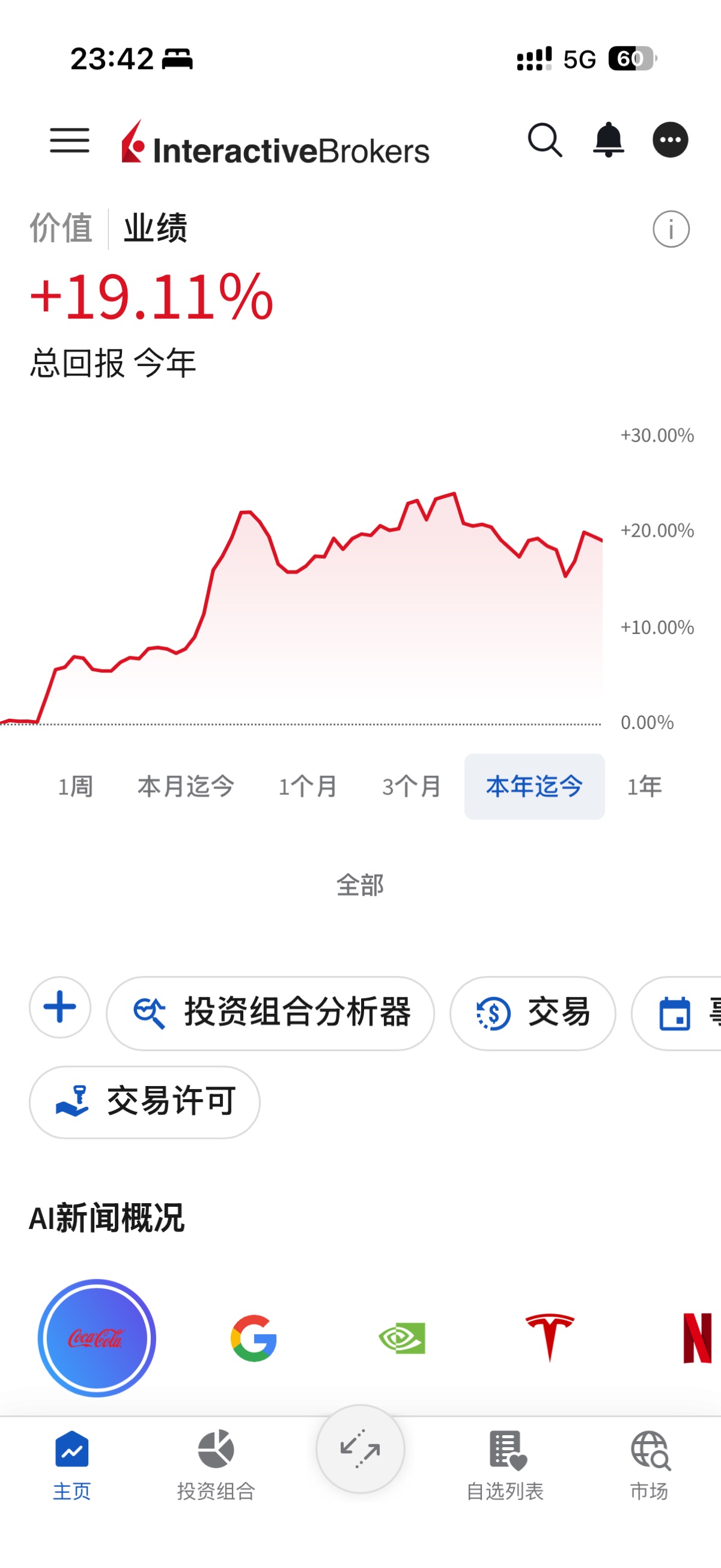
Task: Tap the plus add shortcut button
Action: (x=60, y=1007)
